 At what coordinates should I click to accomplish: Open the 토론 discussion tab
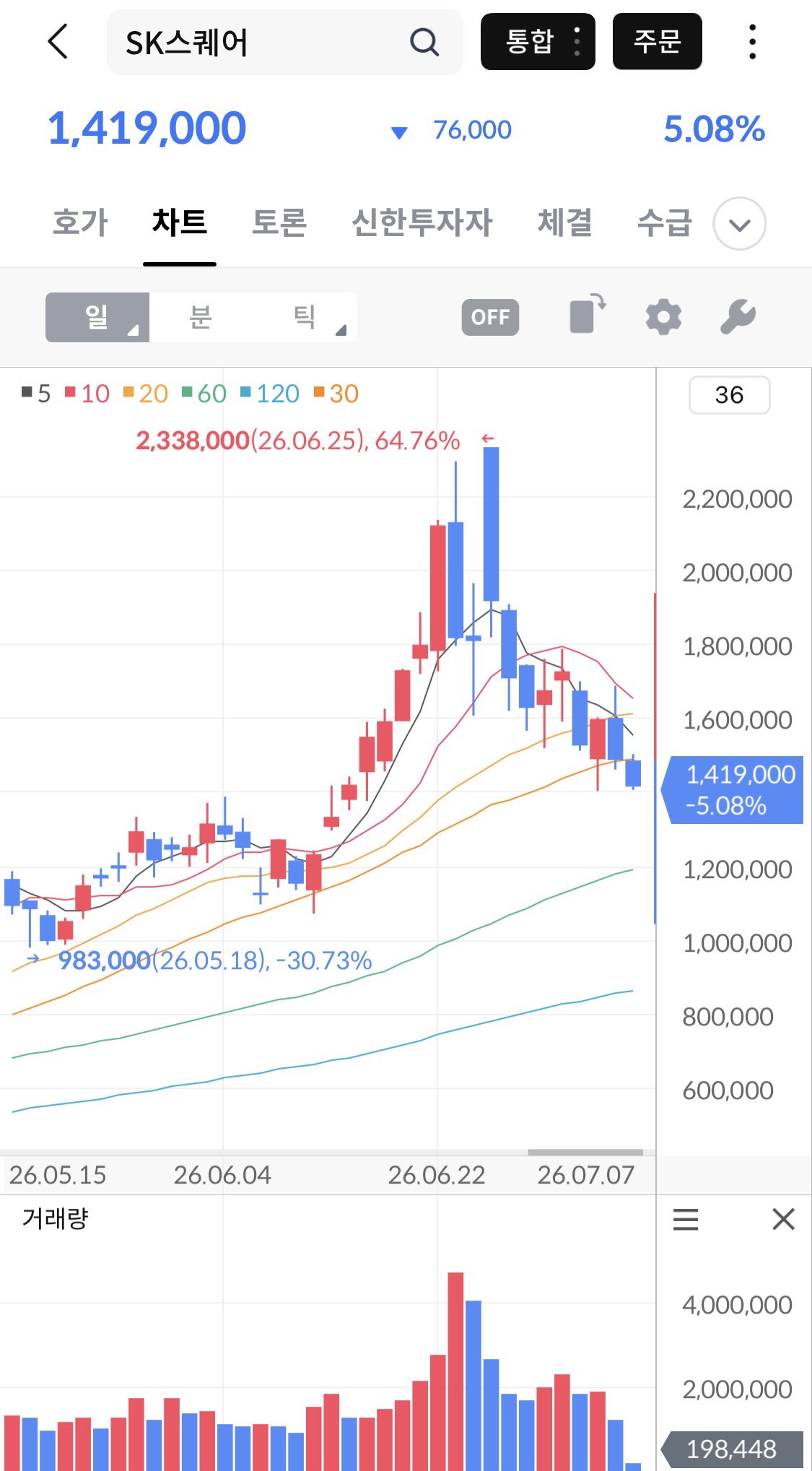pos(279,222)
